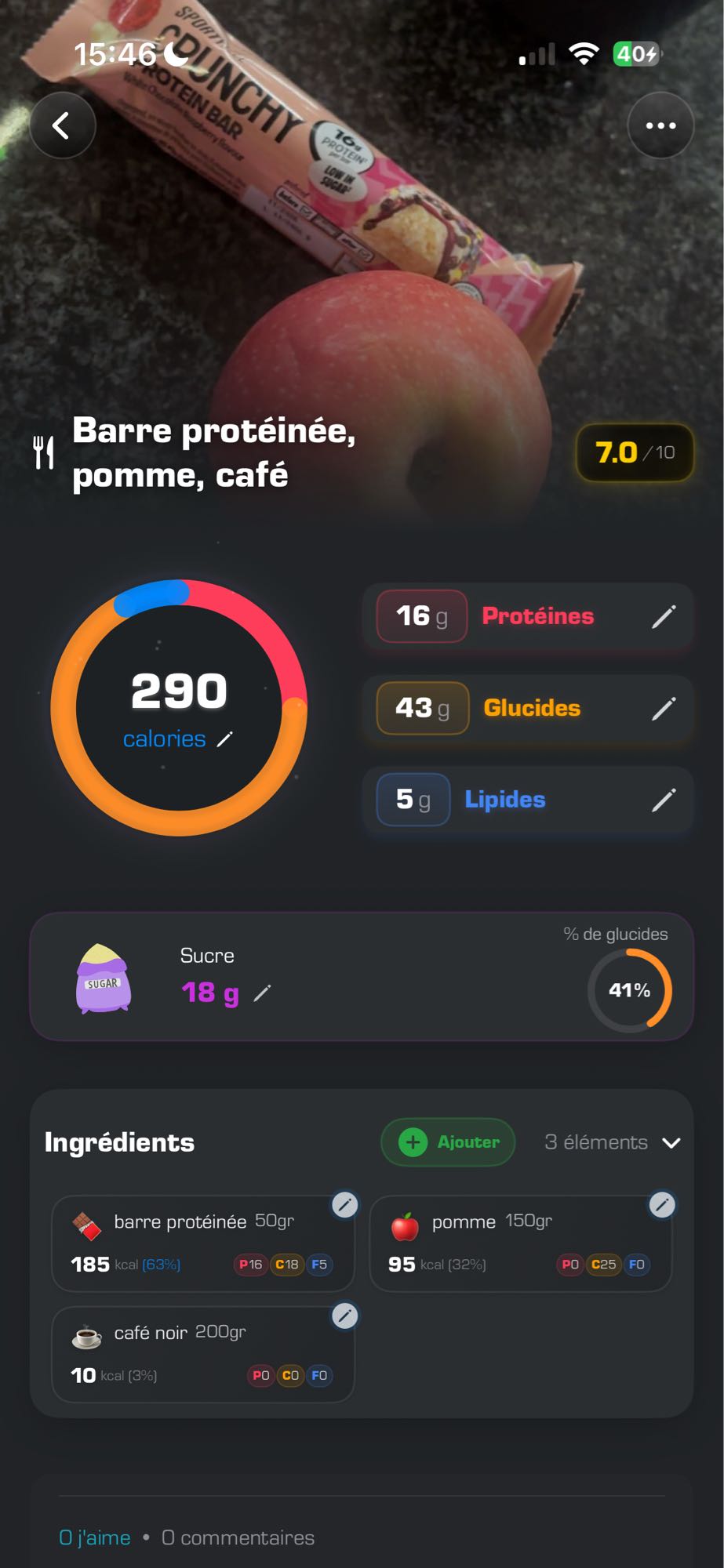Edit the Sucre amount with its pencil icon
This screenshot has width=724, height=1568.
click(262, 992)
